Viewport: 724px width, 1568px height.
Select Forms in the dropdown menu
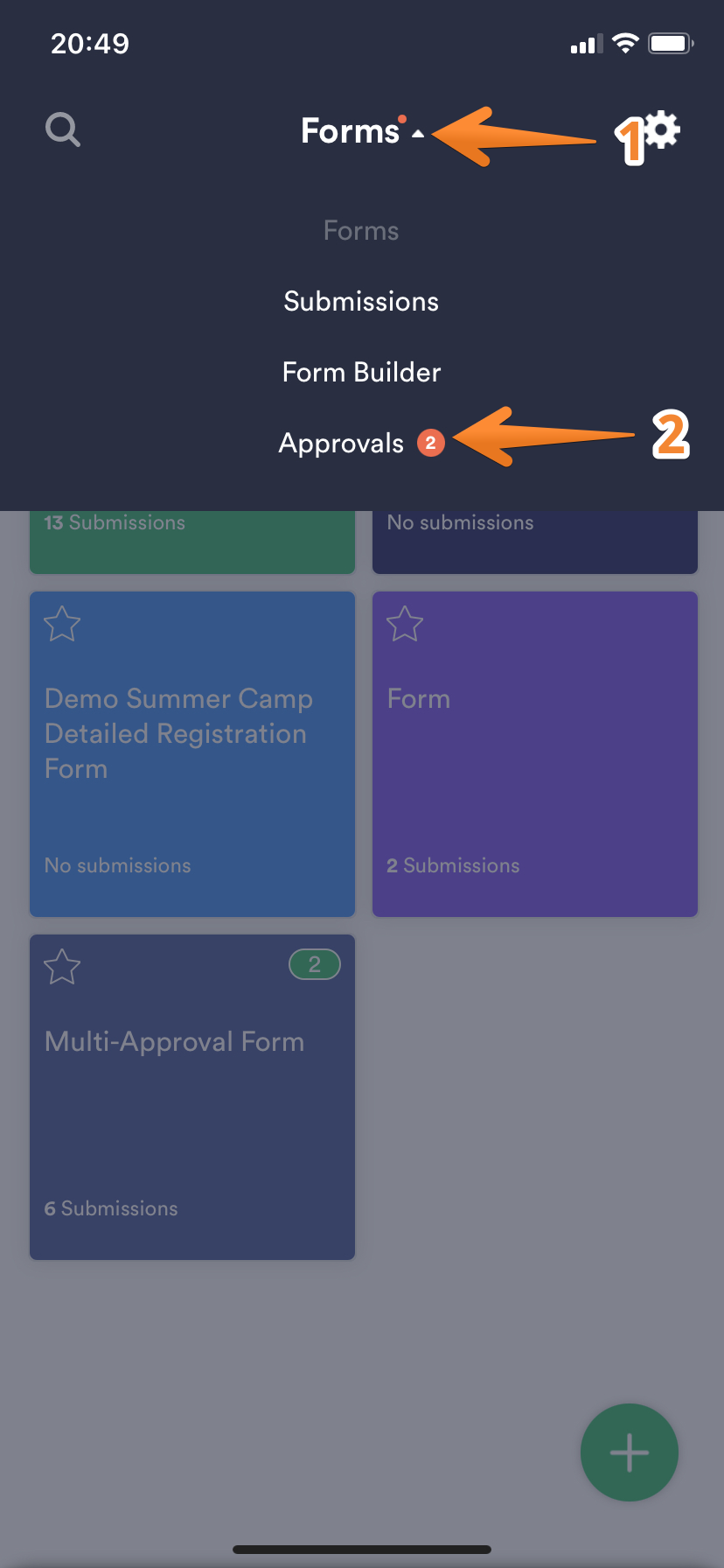[x=361, y=231]
